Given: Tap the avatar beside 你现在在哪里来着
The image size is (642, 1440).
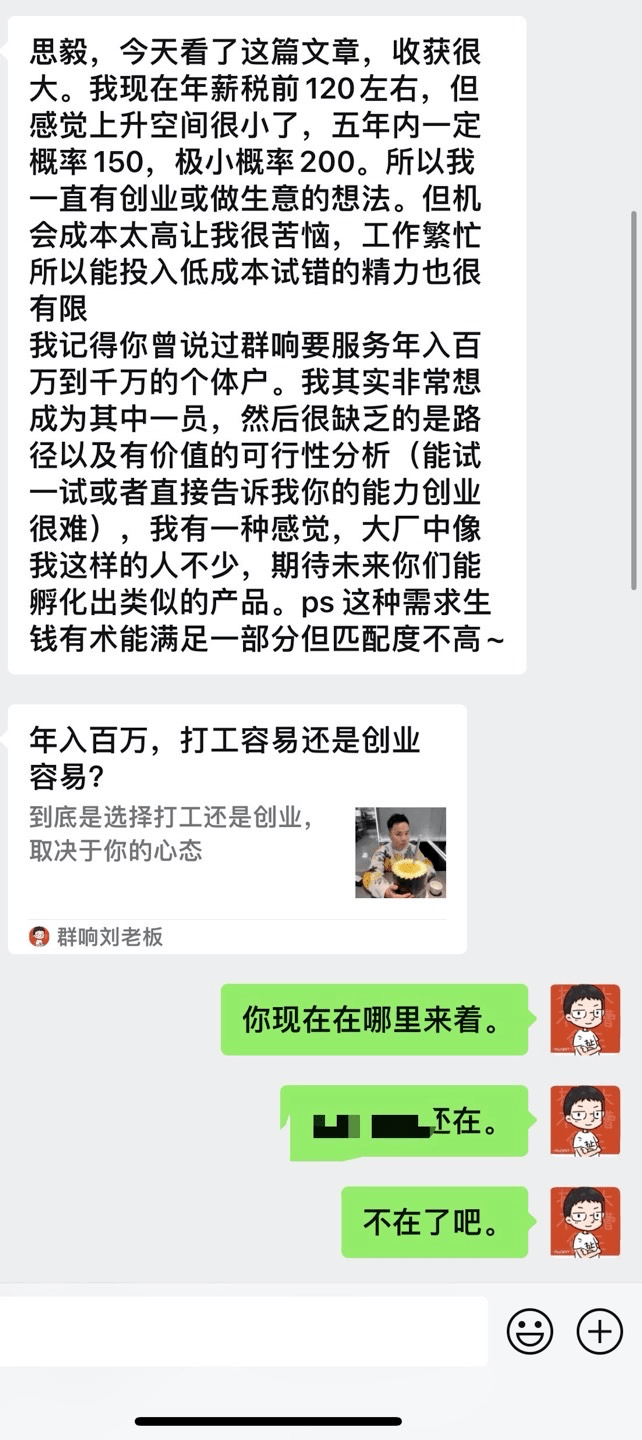Looking at the screenshot, I should click(x=585, y=1019).
